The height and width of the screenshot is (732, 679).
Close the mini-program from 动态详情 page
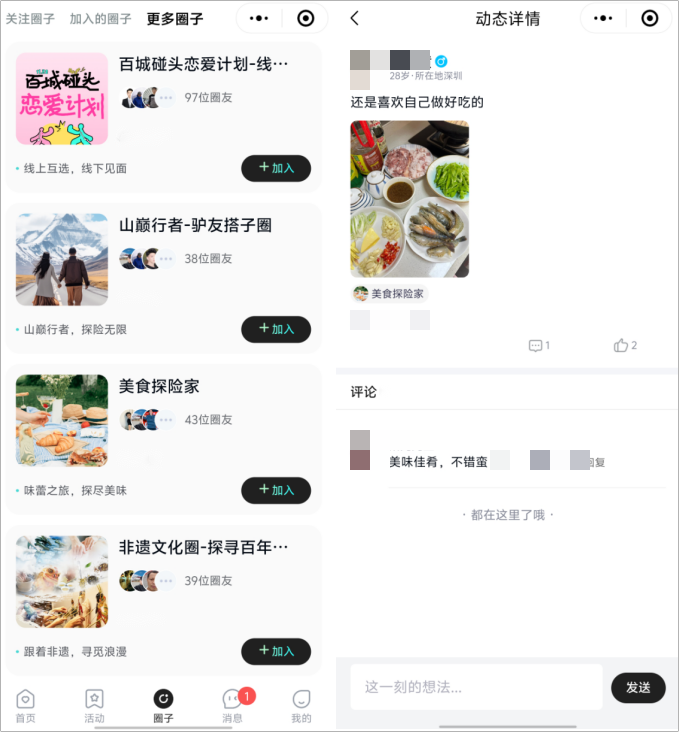[x=649, y=18]
